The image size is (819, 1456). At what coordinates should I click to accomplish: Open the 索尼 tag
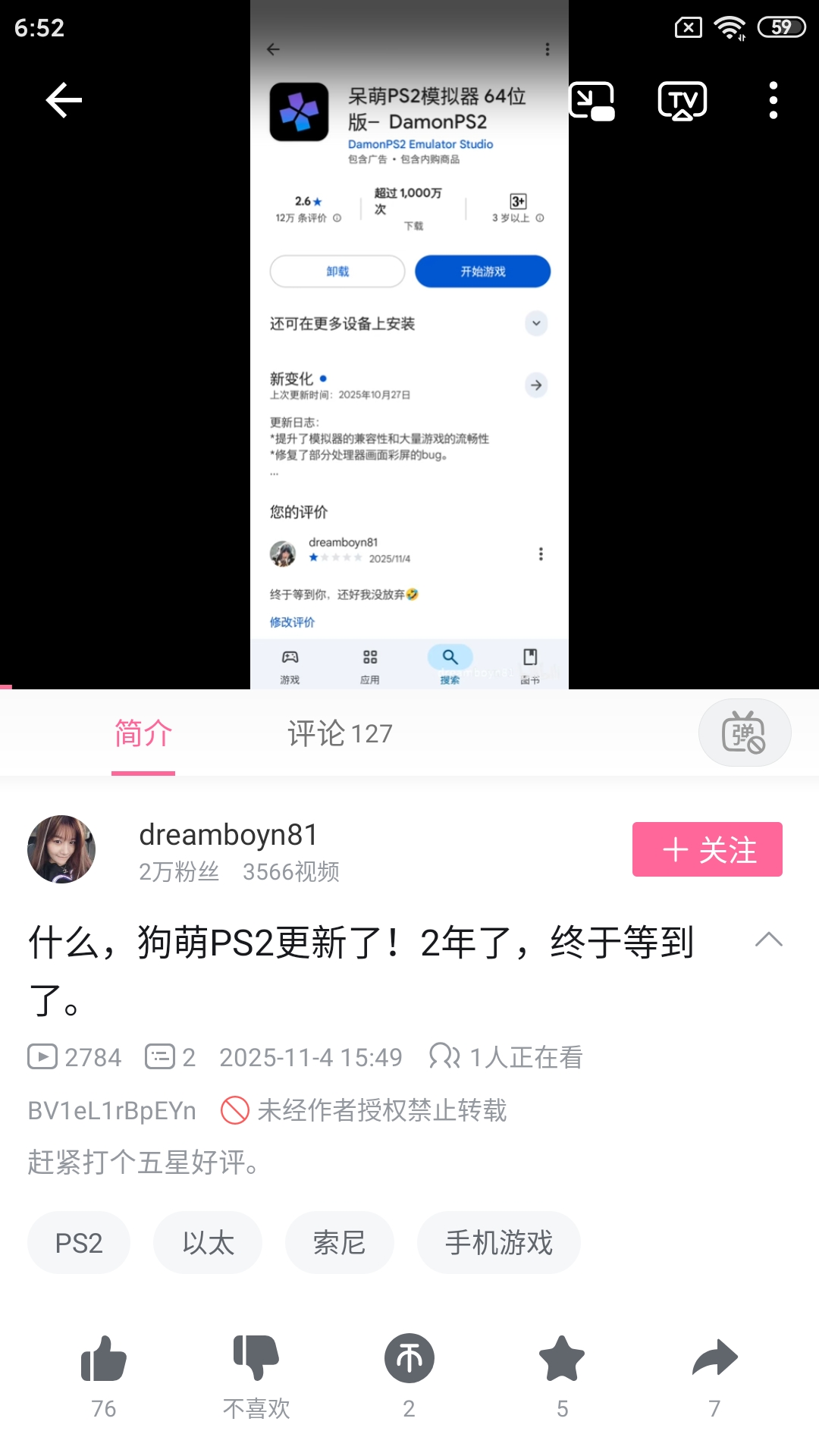(339, 1243)
